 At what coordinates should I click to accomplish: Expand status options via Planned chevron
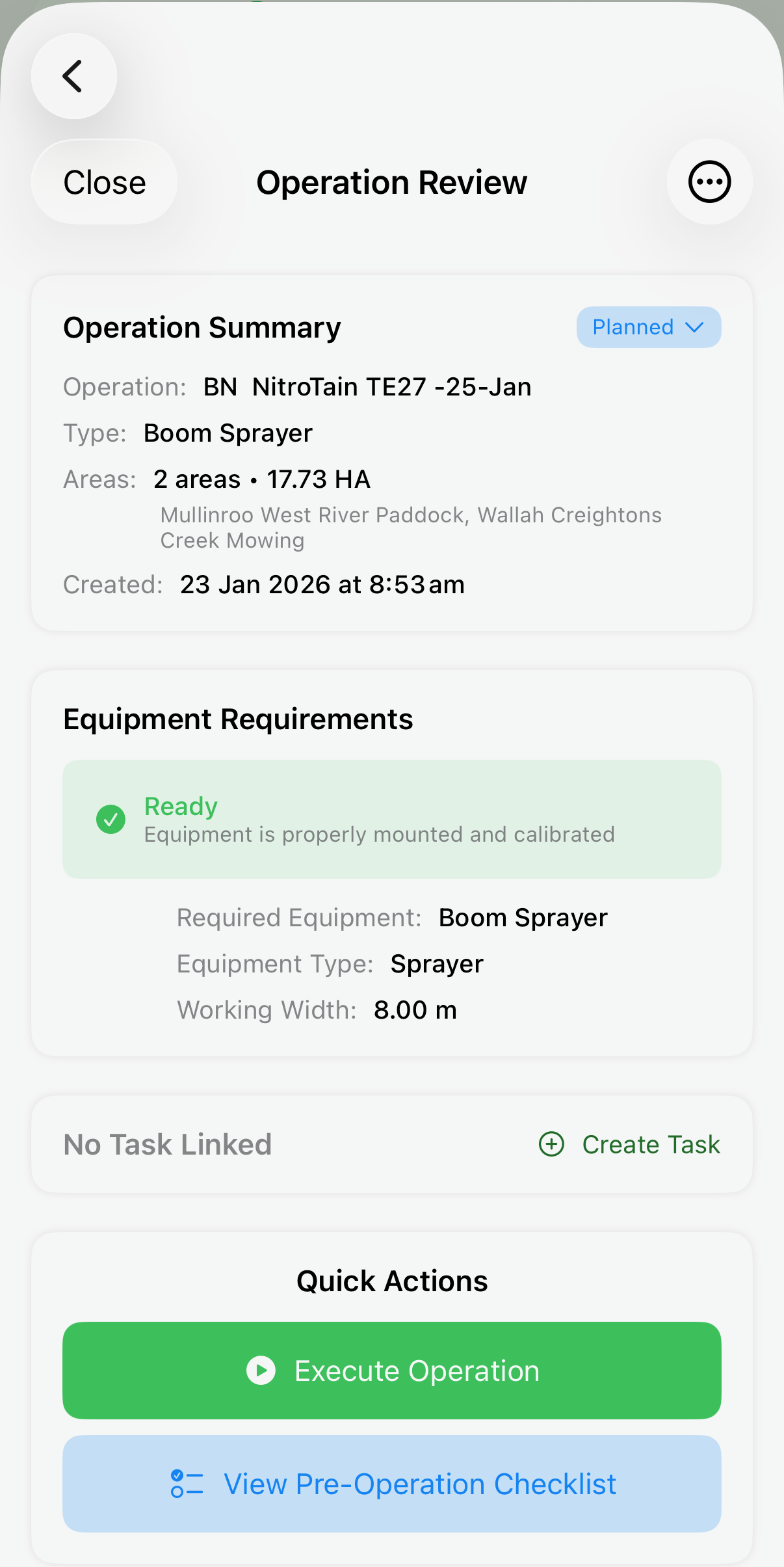point(696,327)
